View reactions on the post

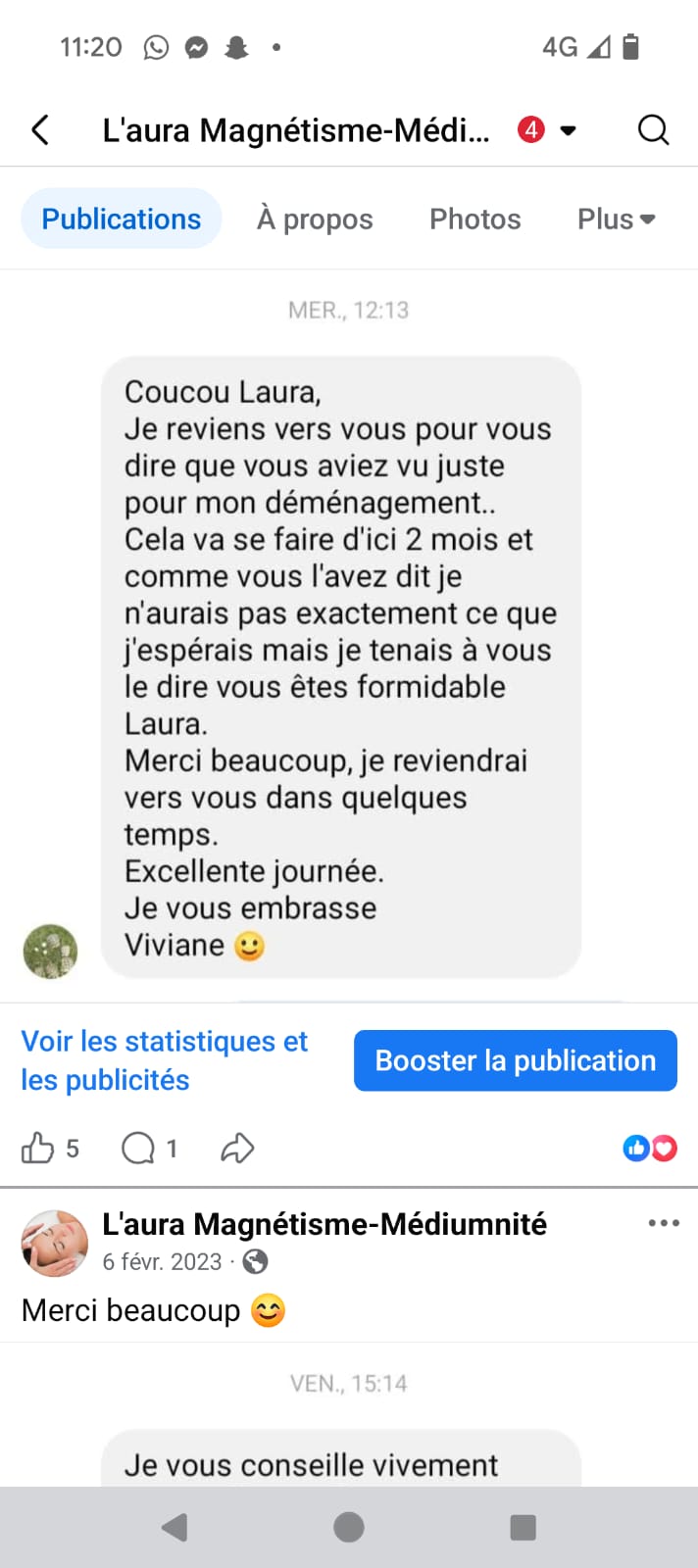tap(650, 1148)
